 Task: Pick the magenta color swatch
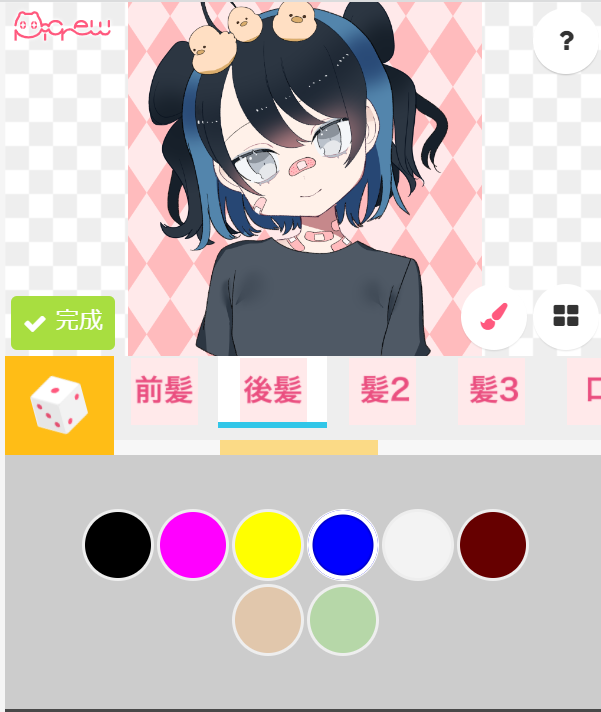point(193,545)
